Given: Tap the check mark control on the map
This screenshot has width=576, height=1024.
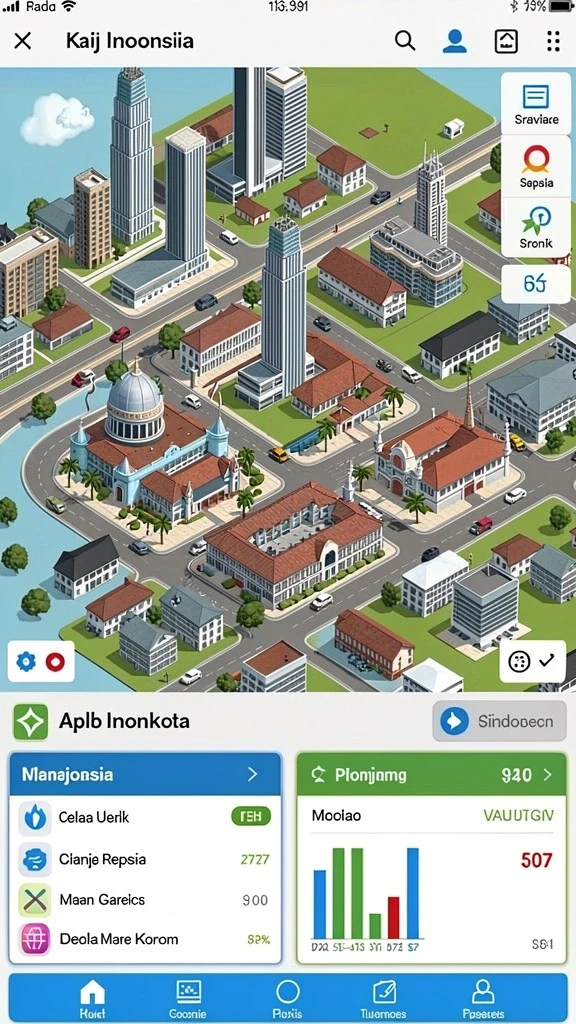Looking at the screenshot, I should tap(547, 662).
